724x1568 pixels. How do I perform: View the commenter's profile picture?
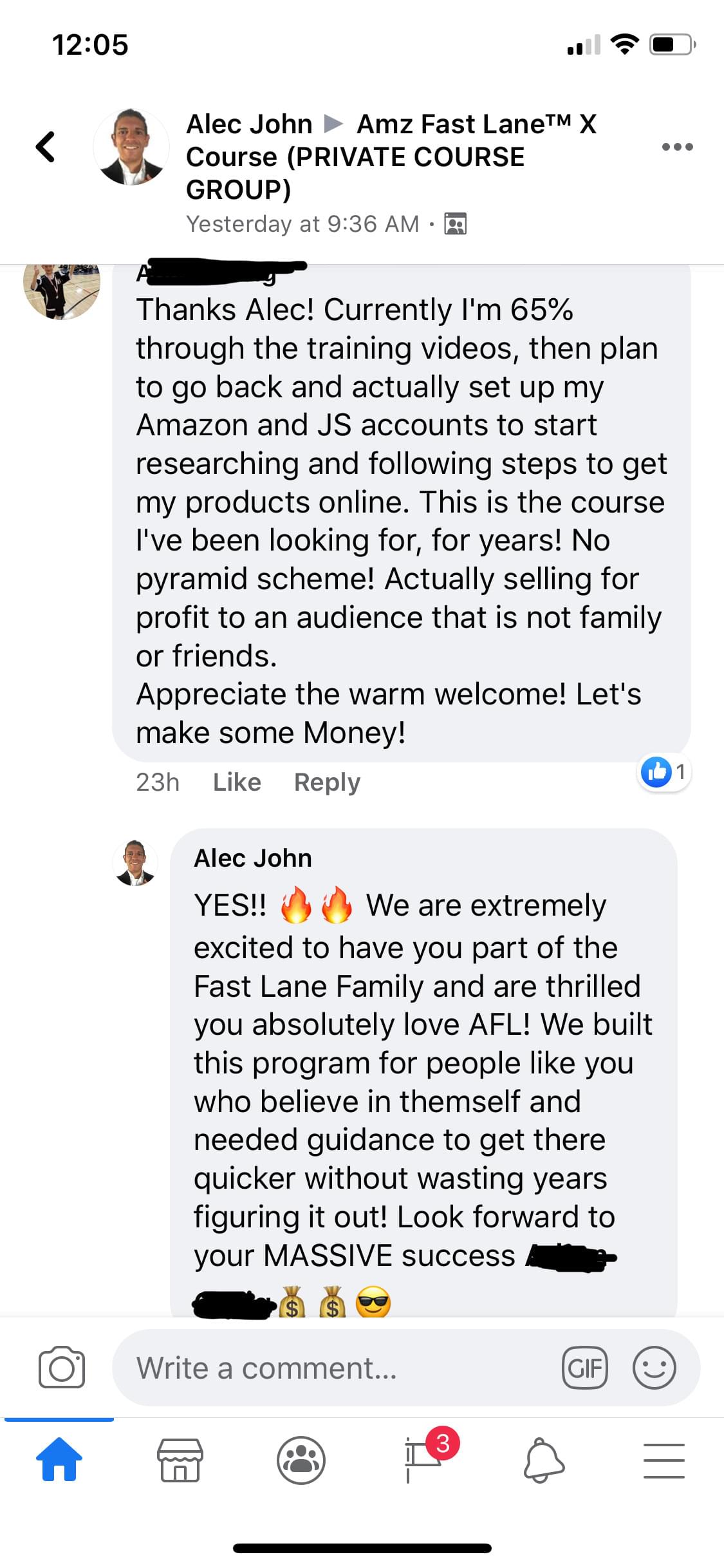coord(62,288)
